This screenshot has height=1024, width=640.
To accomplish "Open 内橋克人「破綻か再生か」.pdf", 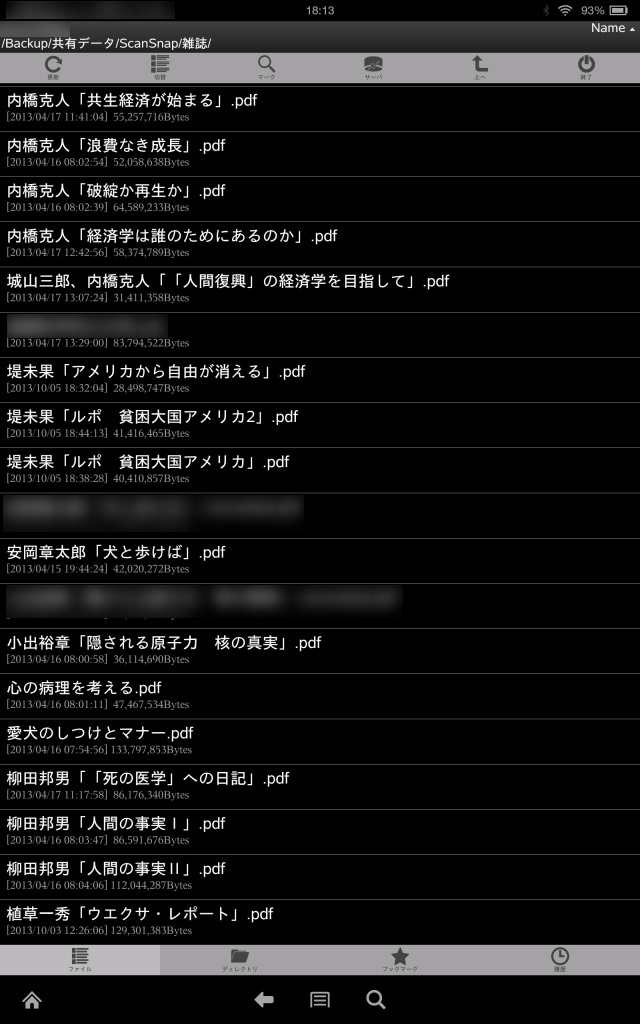I will [x=320, y=199].
